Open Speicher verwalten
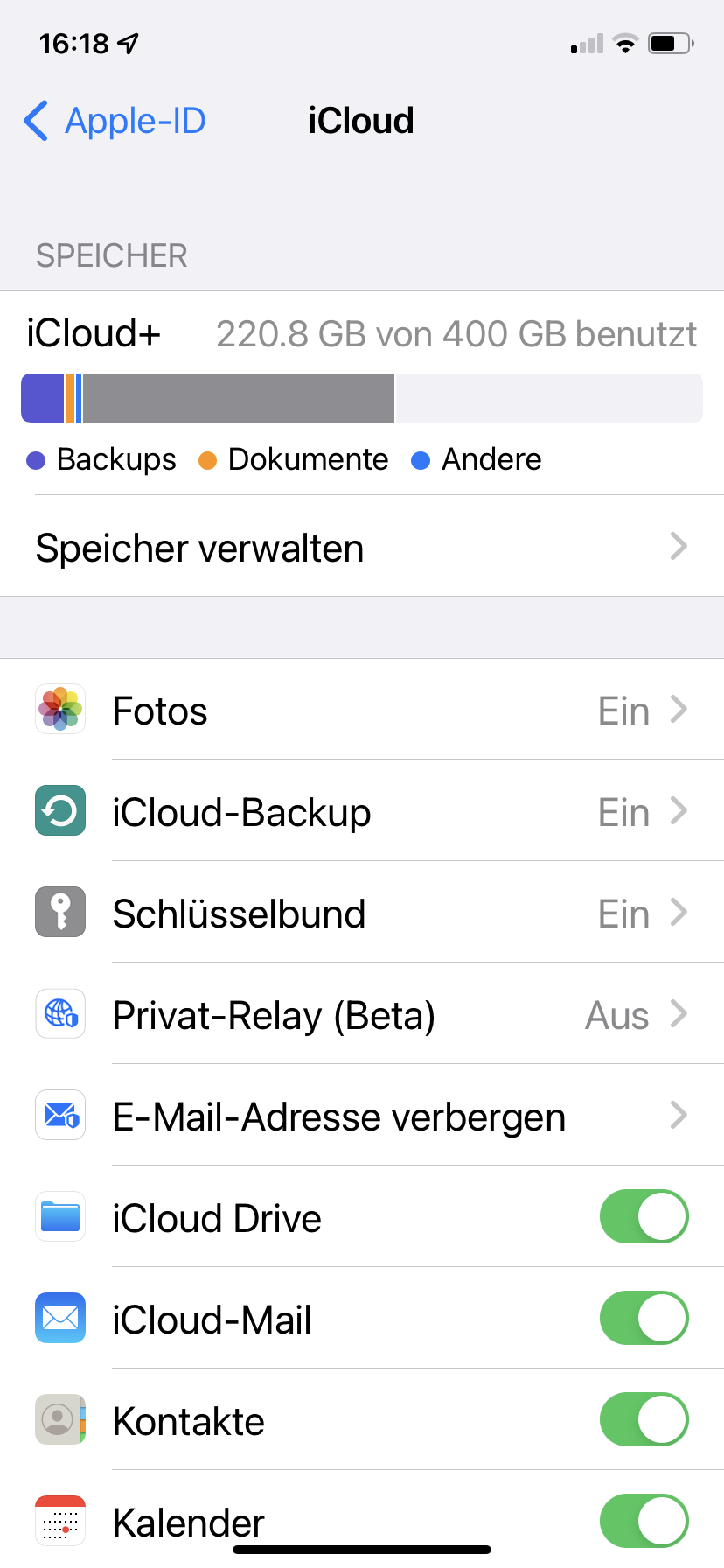724x1568 pixels. tap(362, 547)
